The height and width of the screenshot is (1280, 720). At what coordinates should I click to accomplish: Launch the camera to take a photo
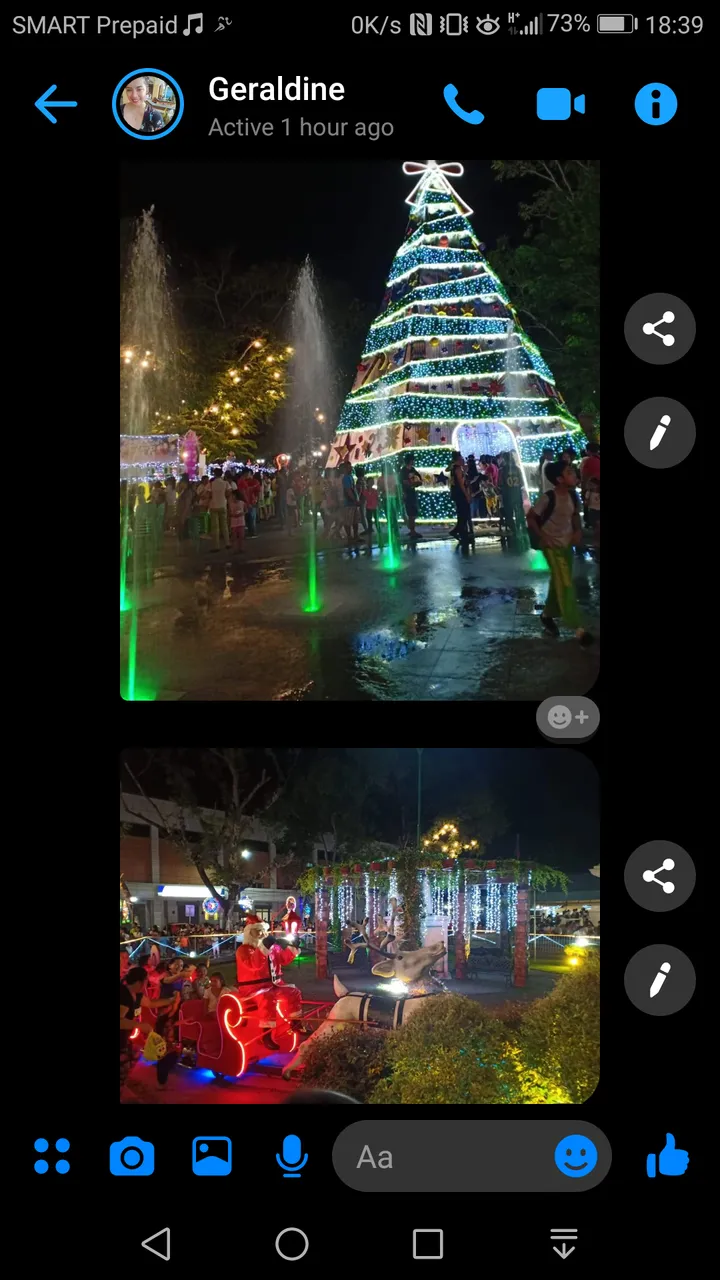point(132,1157)
